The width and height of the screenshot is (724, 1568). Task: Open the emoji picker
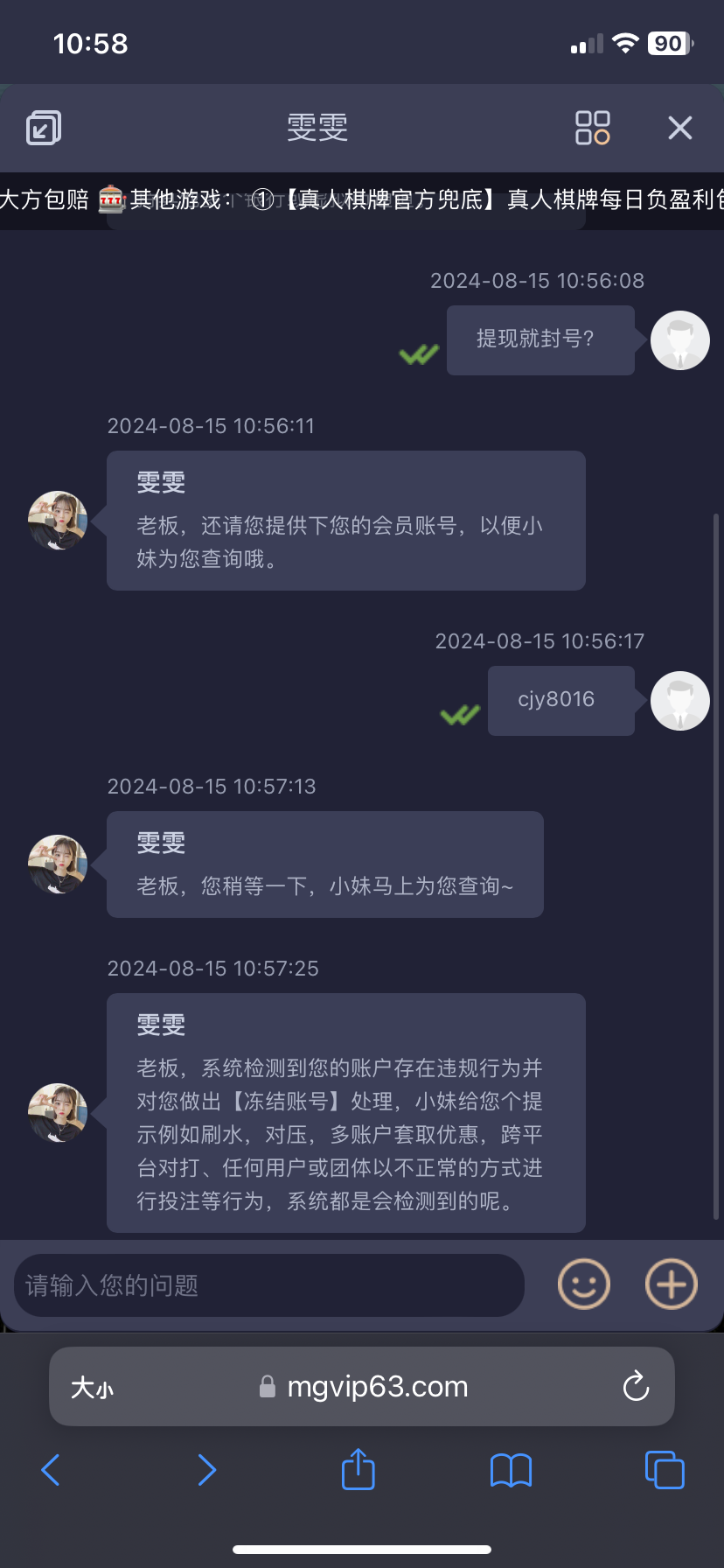click(x=583, y=1284)
